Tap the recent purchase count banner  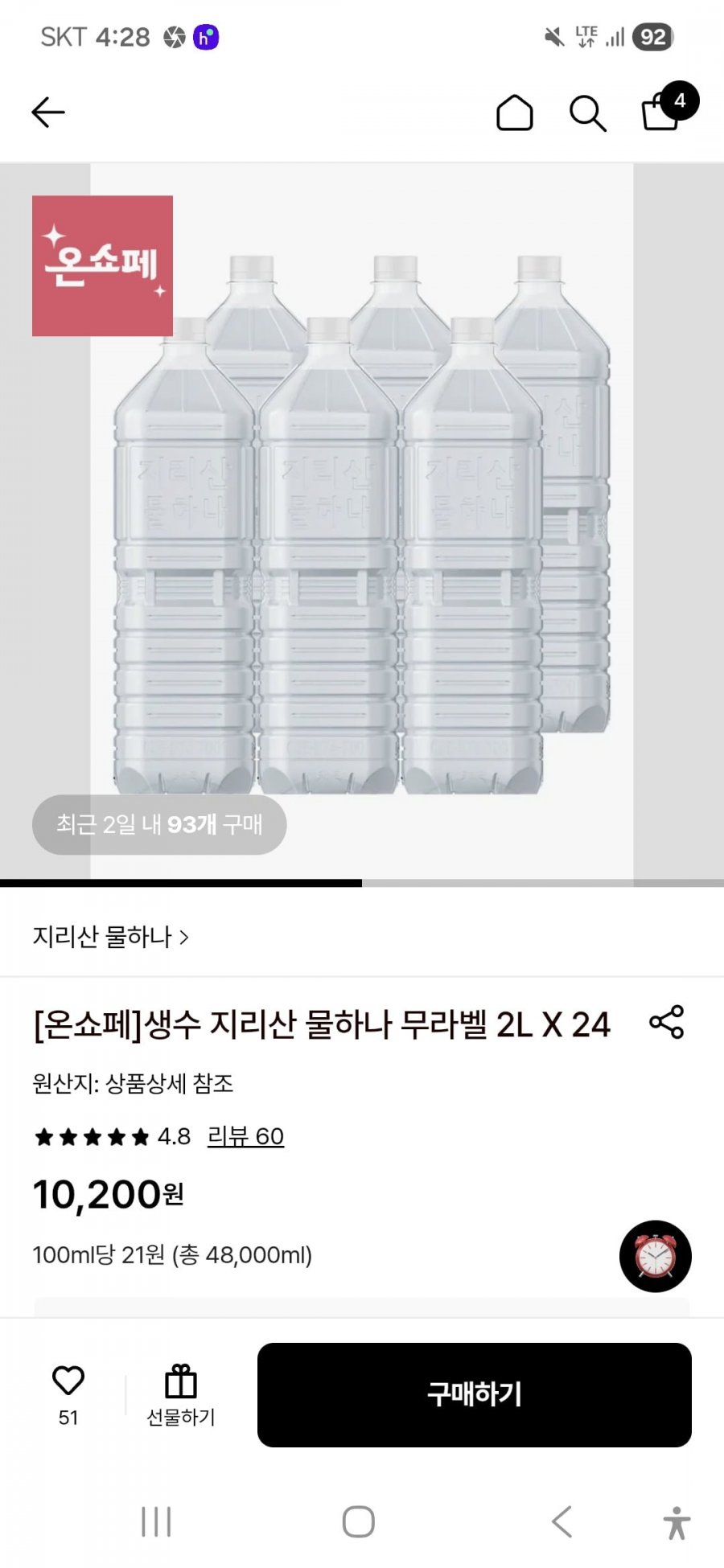tap(158, 824)
